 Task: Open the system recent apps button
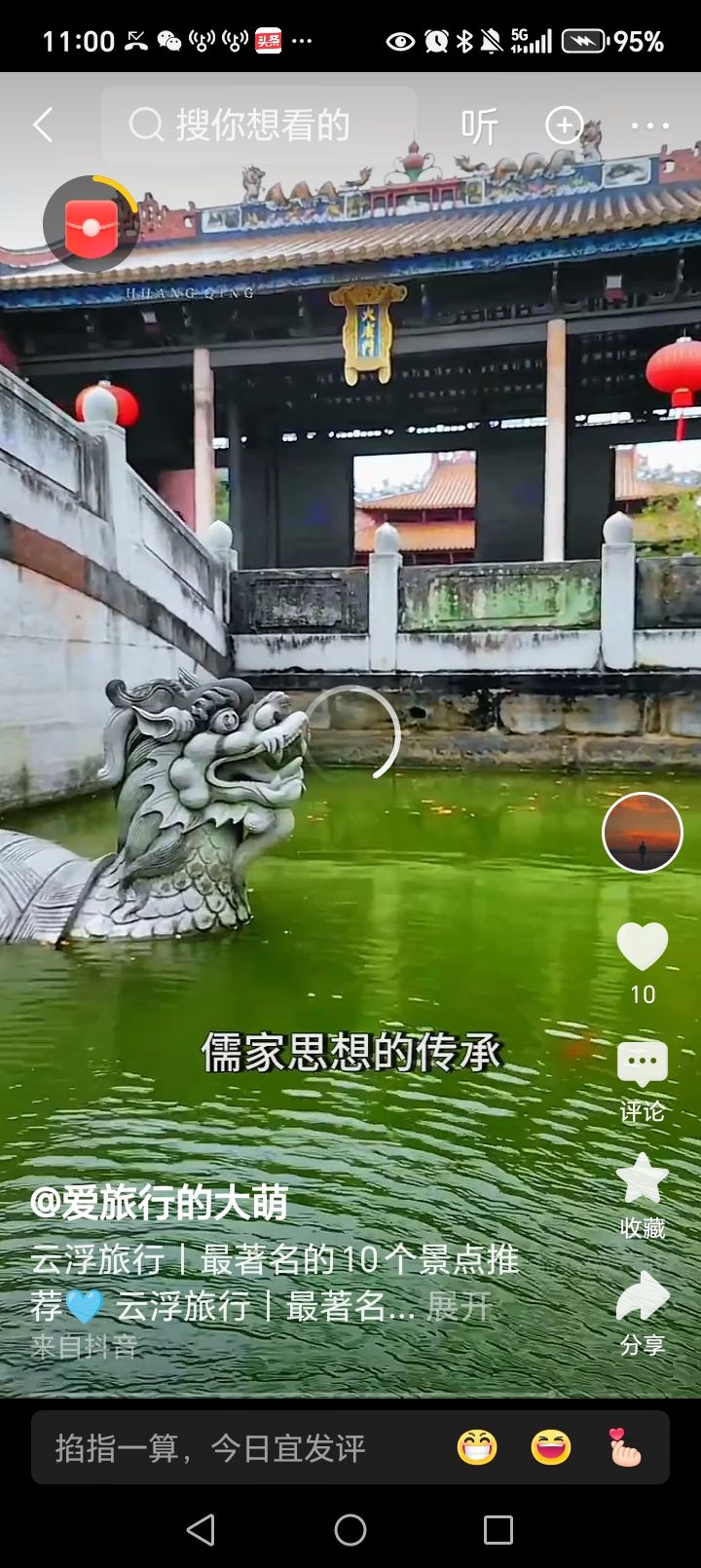pos(498,1530)
